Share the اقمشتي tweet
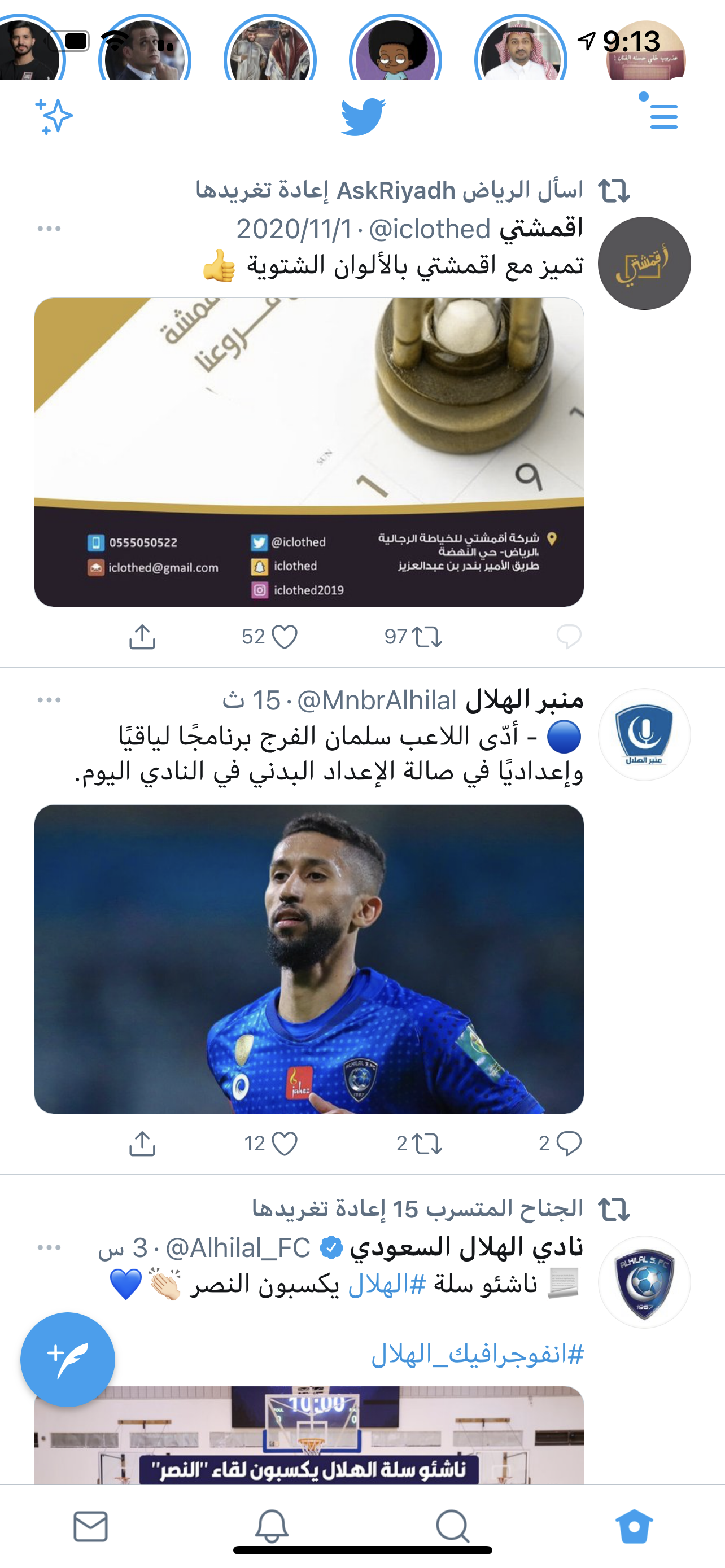Viewport: 725px width, 1568px height. pos(142,637)
